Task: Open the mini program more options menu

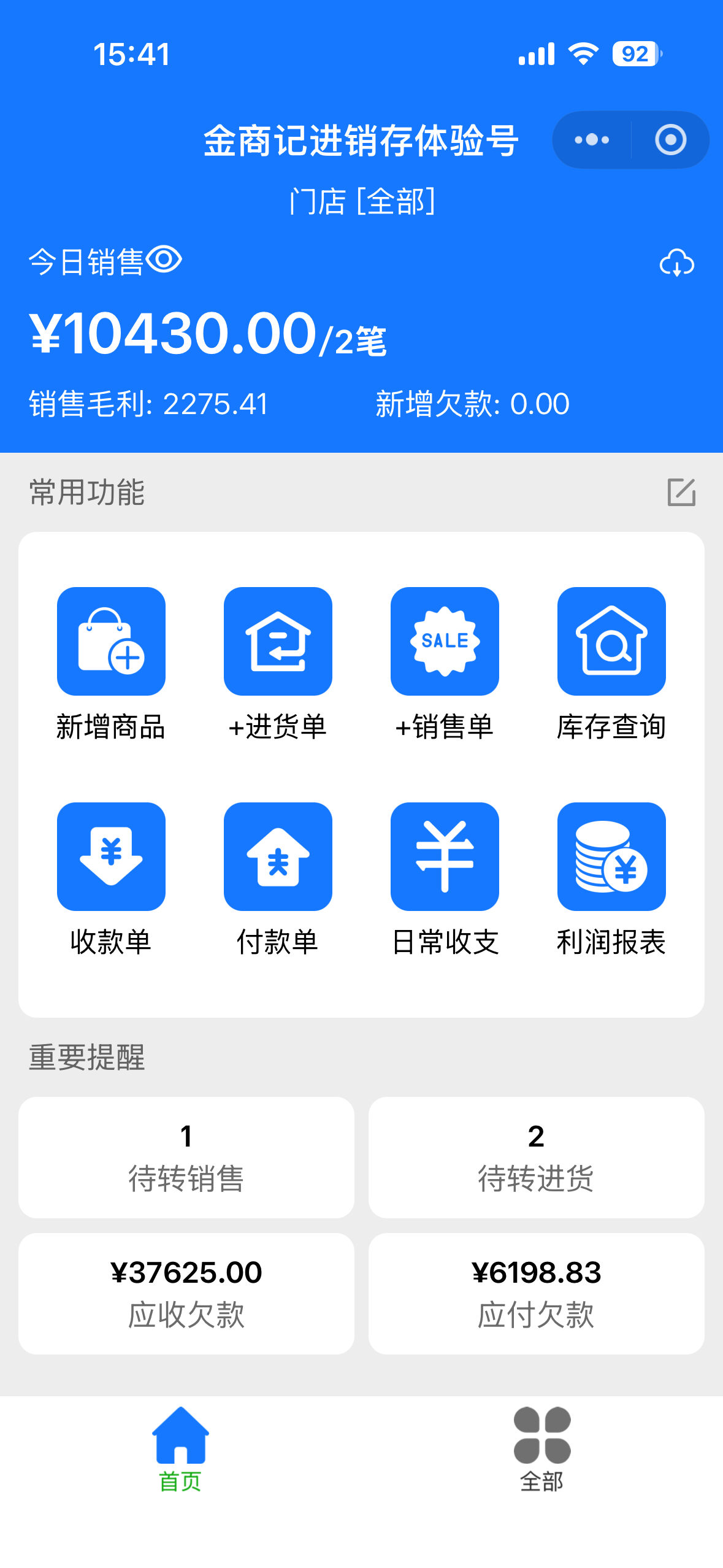Action: (592, 140)
